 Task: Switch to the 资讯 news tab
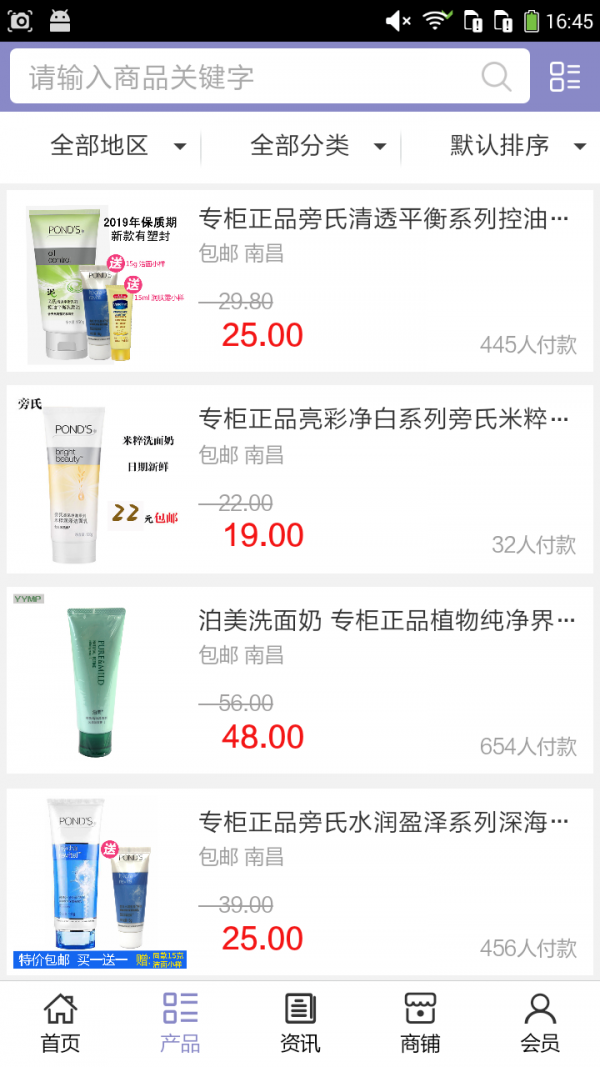coord(300,1023)
